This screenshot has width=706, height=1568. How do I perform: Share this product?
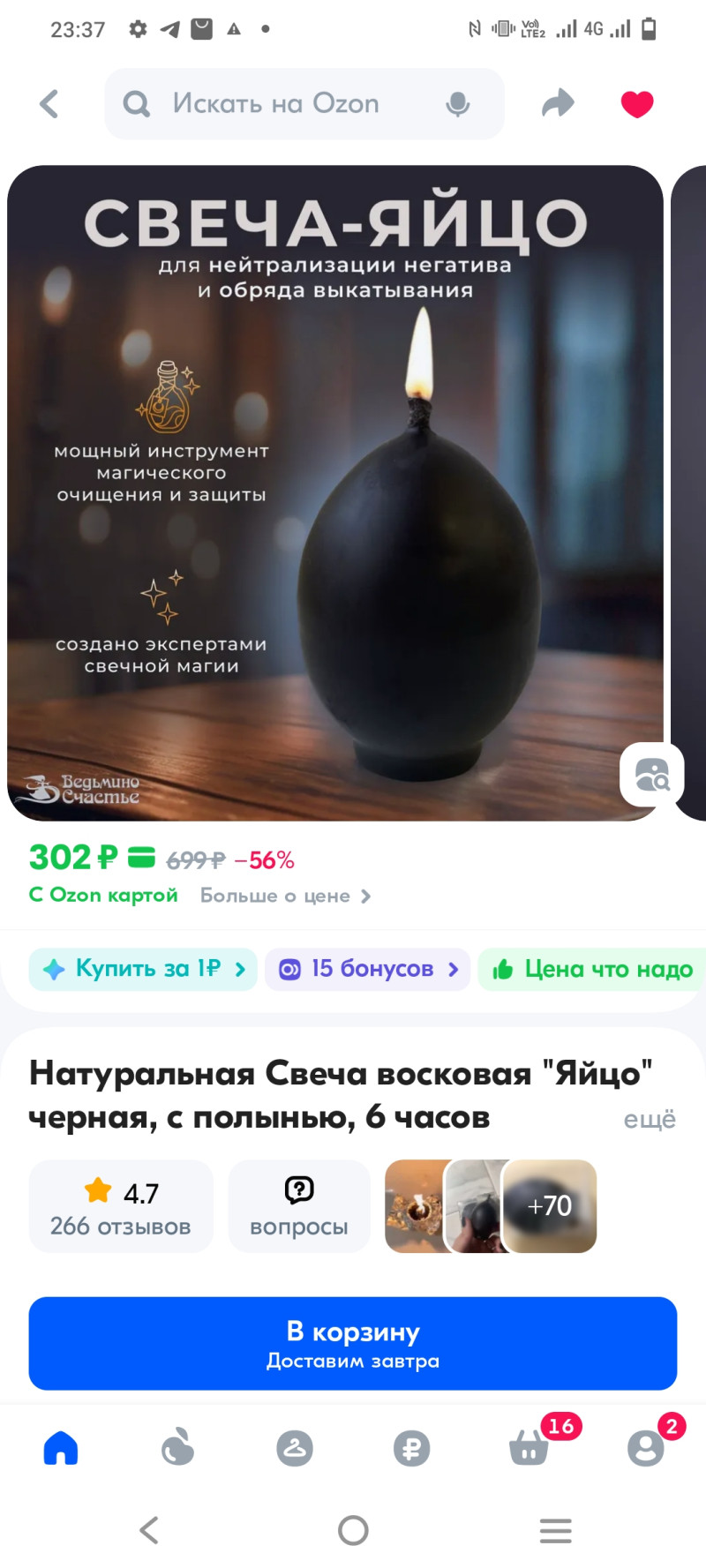click(x=557, y=104)
